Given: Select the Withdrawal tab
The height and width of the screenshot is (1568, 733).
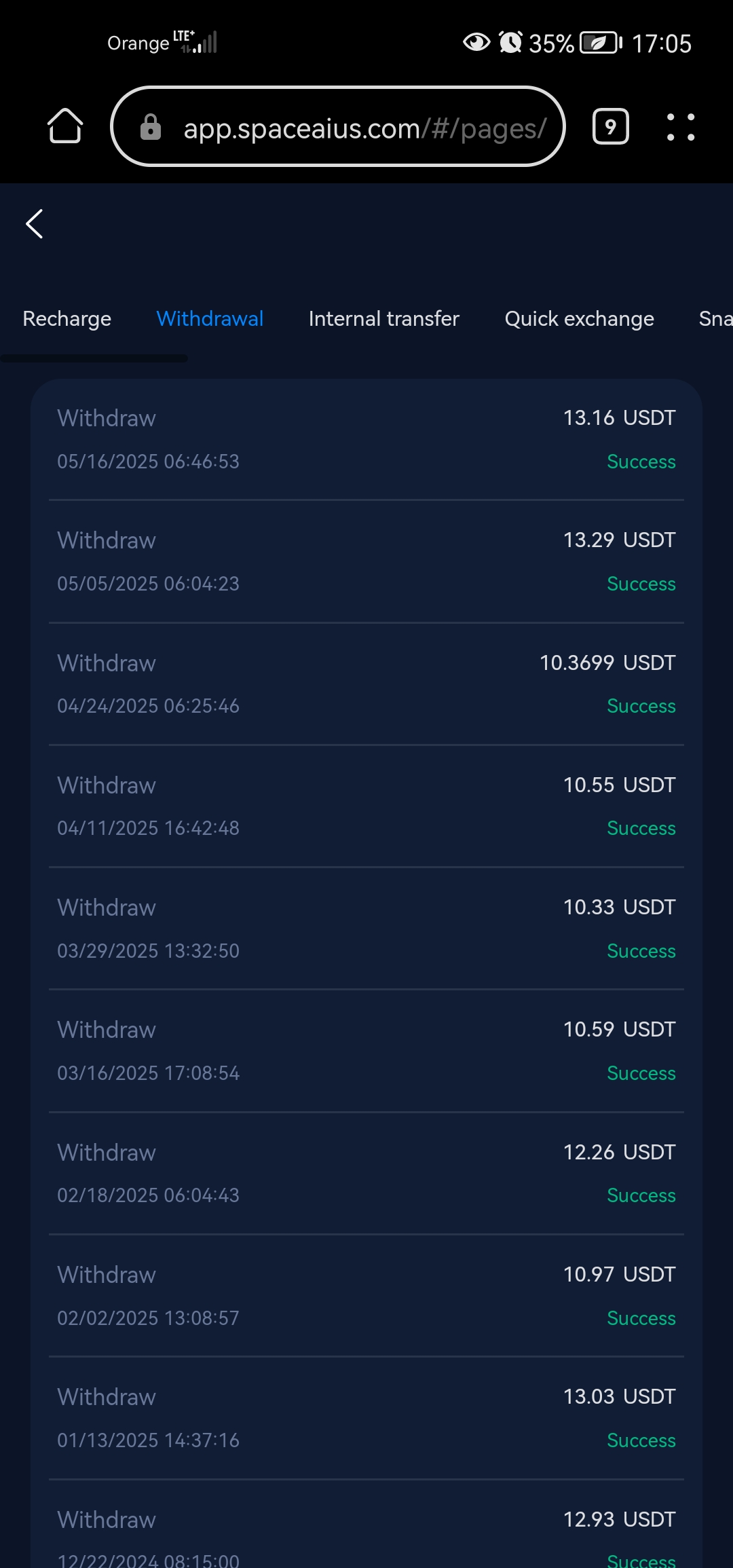Looking at the screenshot, I should click(210, 318).
